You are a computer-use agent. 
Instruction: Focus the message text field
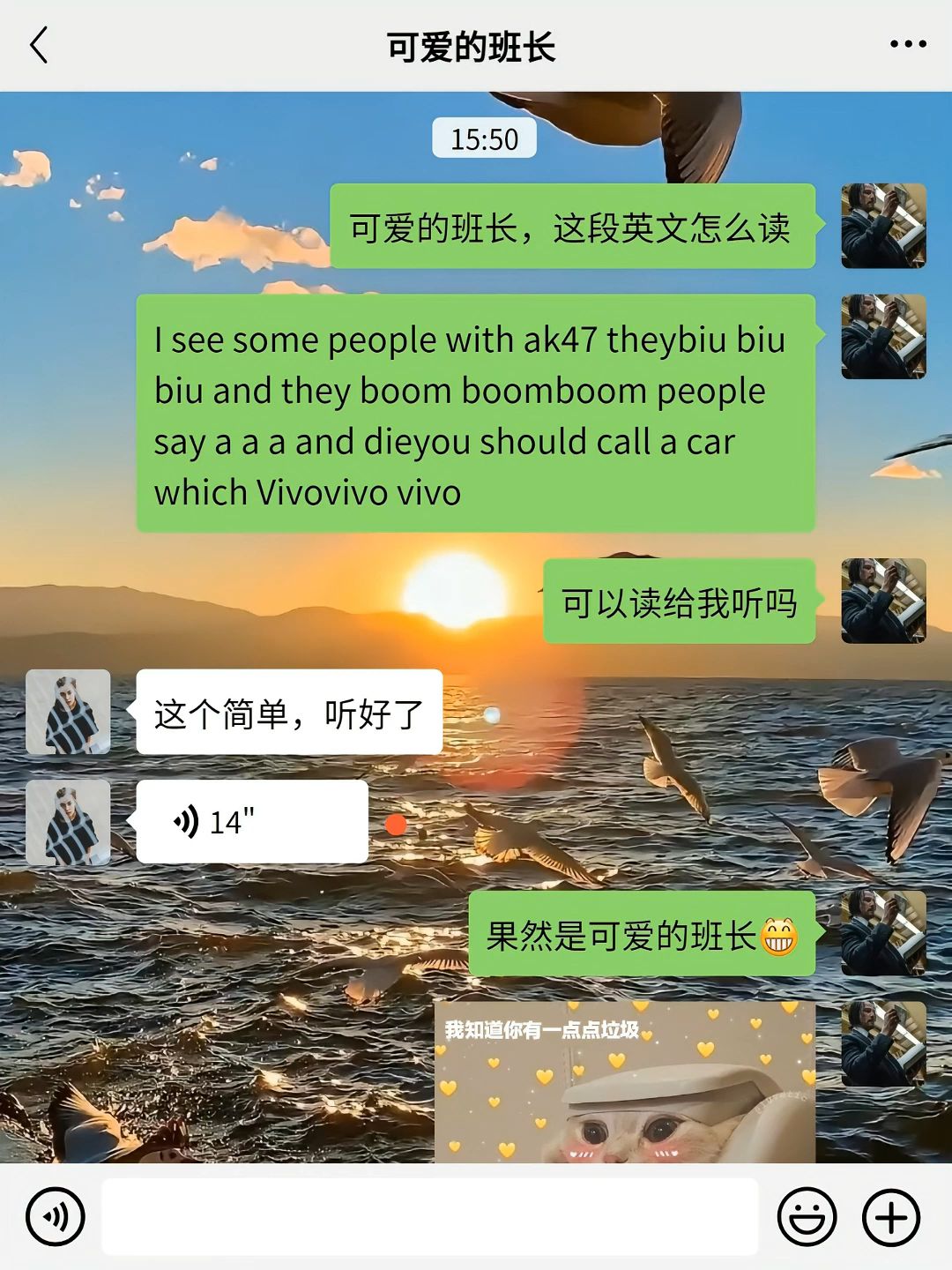pos(430,1217)
